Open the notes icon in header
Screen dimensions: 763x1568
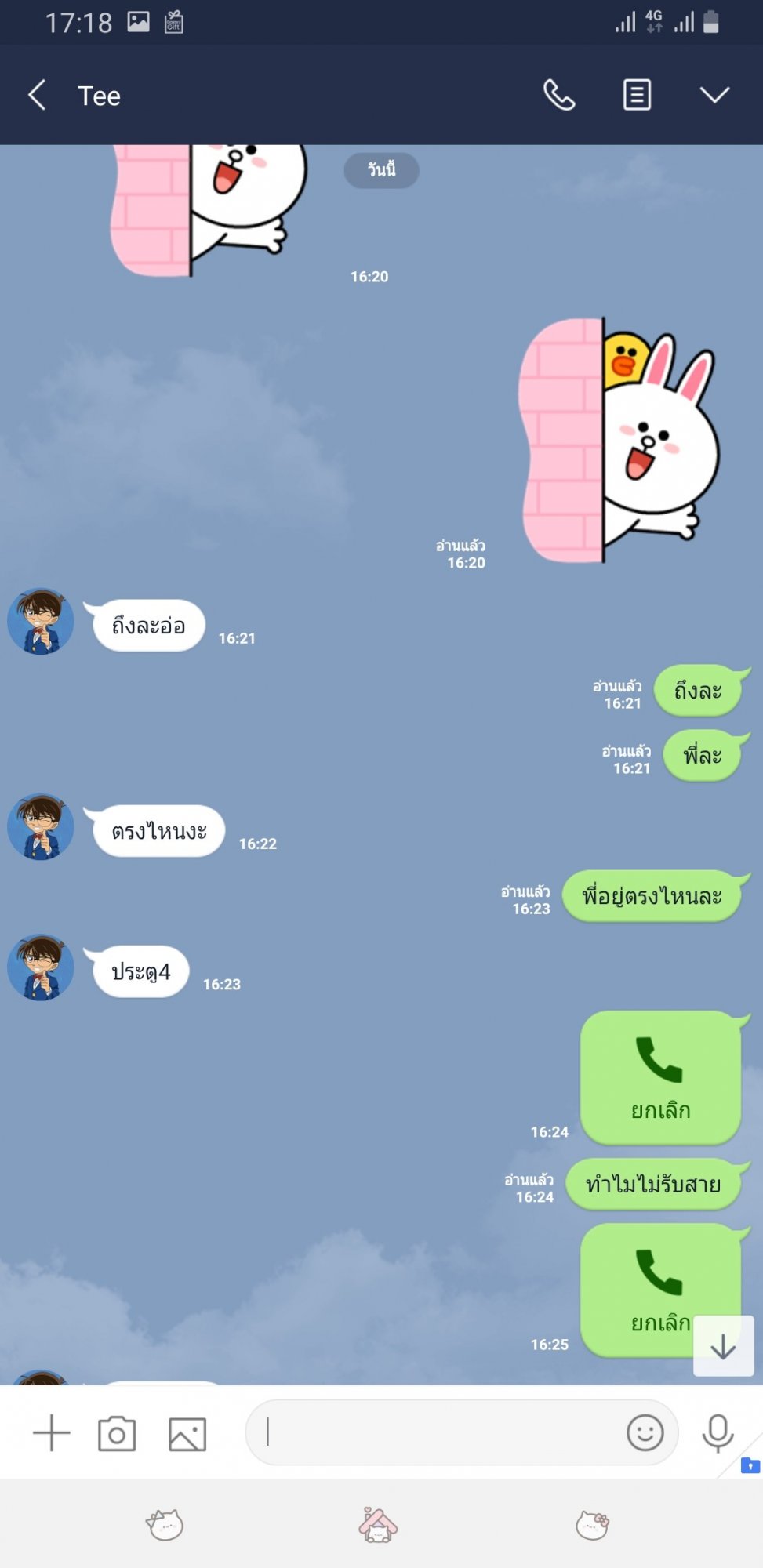pyautogui.click(x=637, y=96)
